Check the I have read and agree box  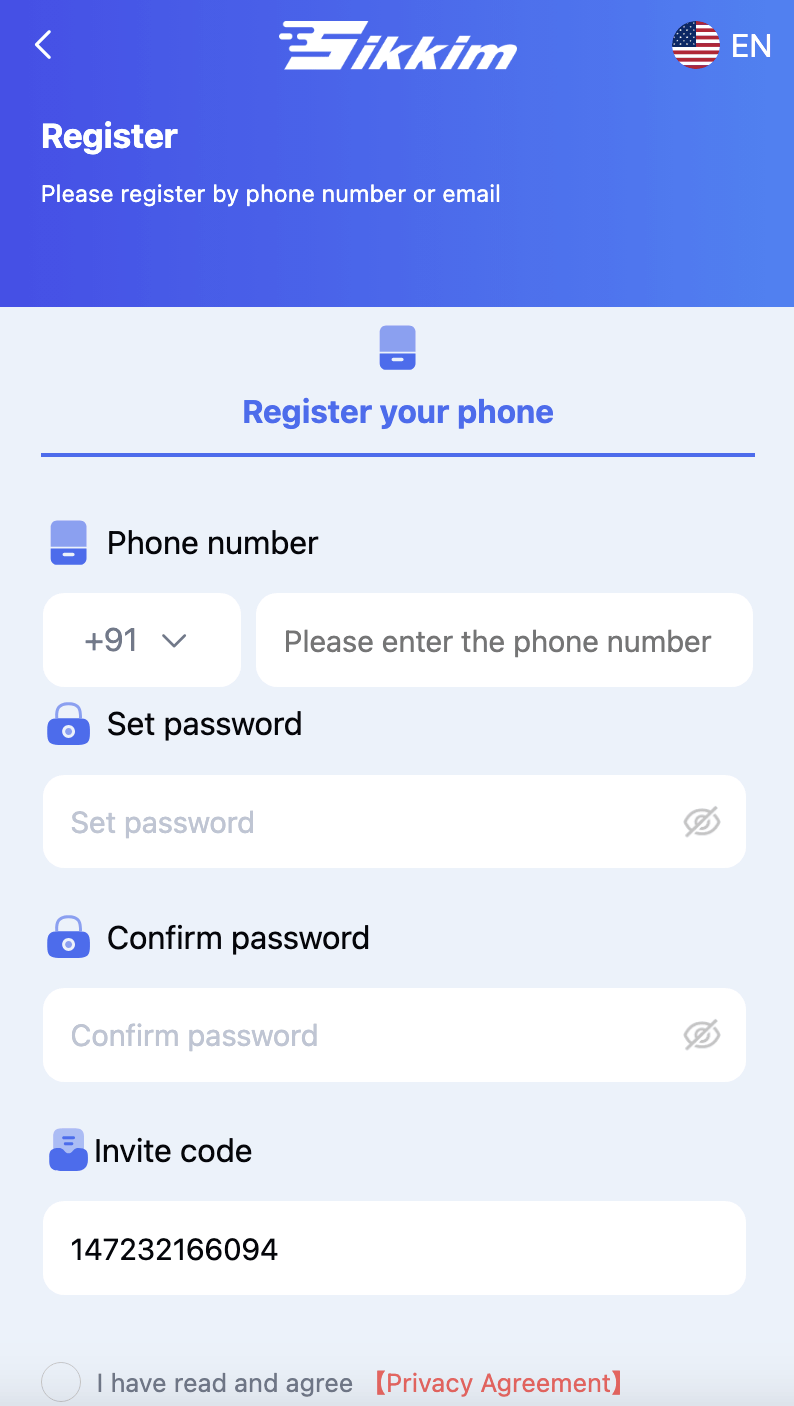[61, 1383]
